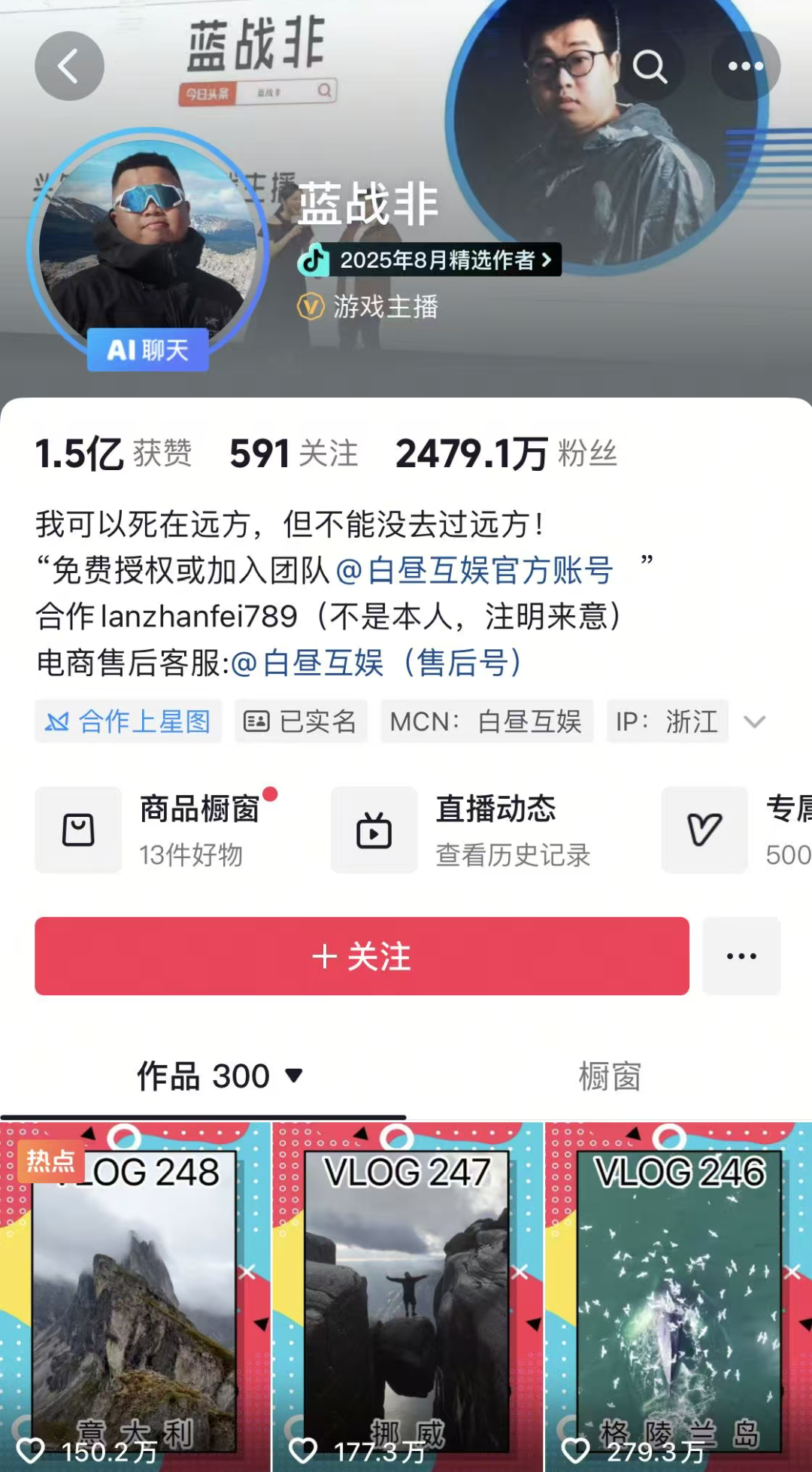
Task: Play the VLOG 247 挪威 video
Action: 407,1294
